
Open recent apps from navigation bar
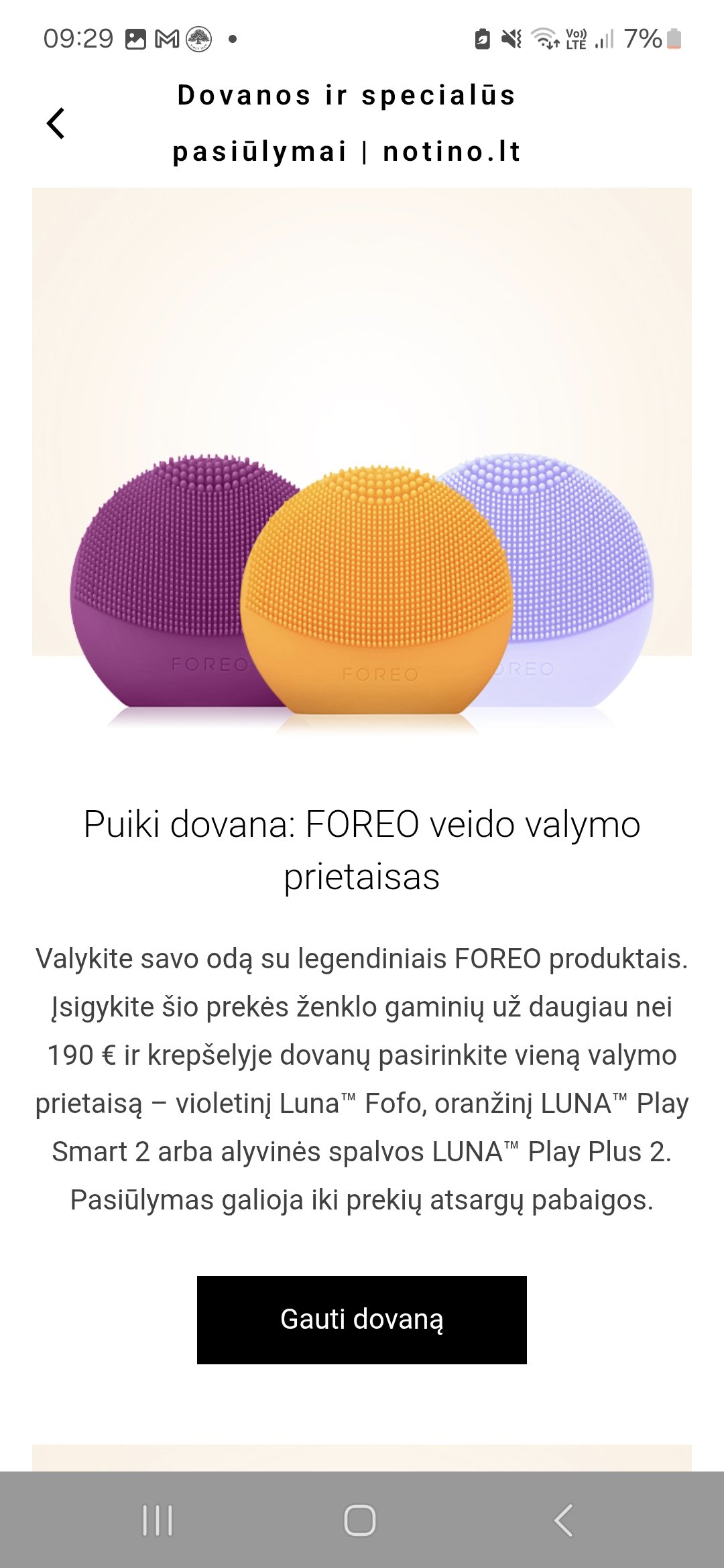tap(158, 1520)
